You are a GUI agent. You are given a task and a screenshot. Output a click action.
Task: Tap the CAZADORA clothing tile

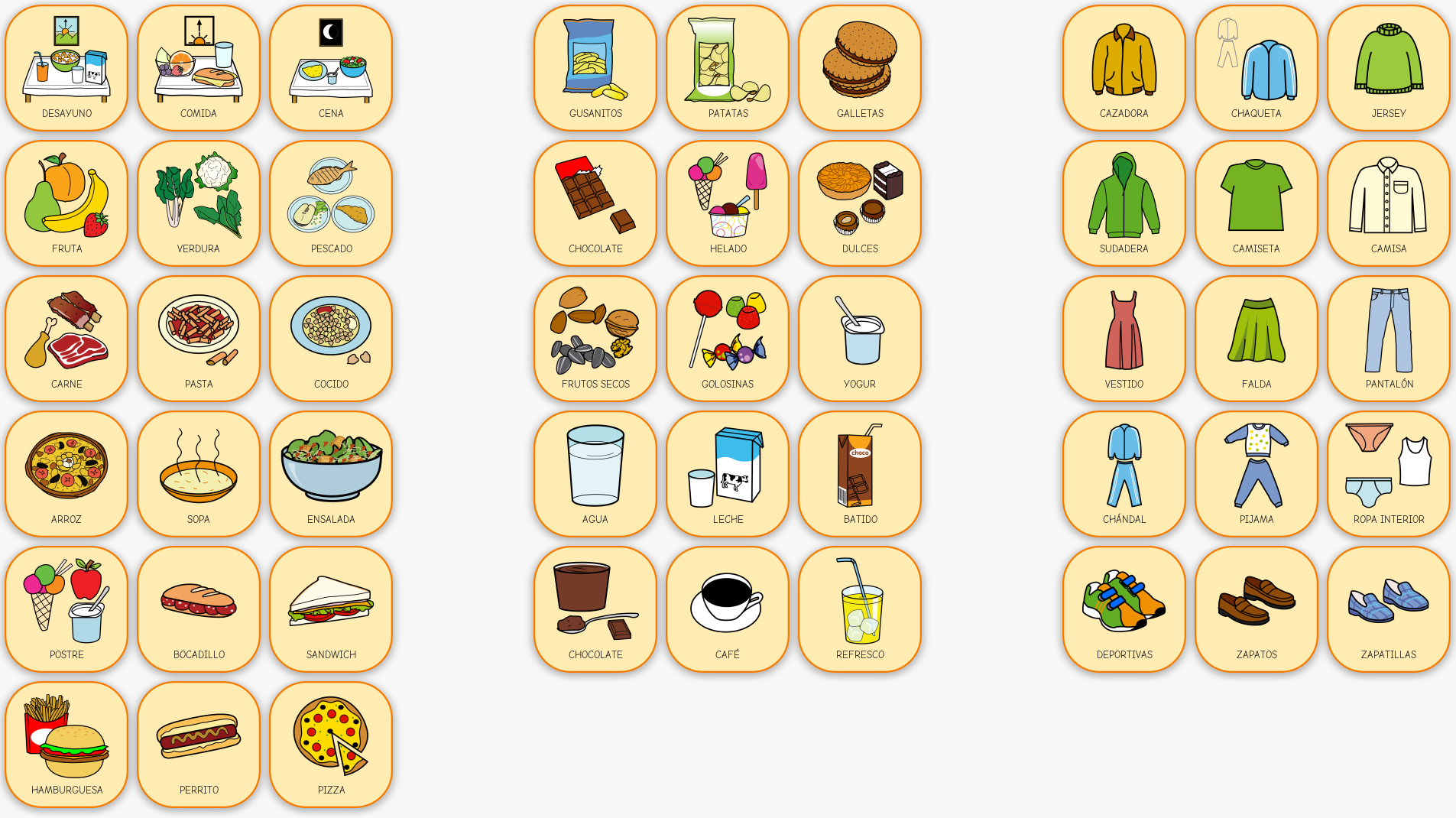click(1124, 68)
